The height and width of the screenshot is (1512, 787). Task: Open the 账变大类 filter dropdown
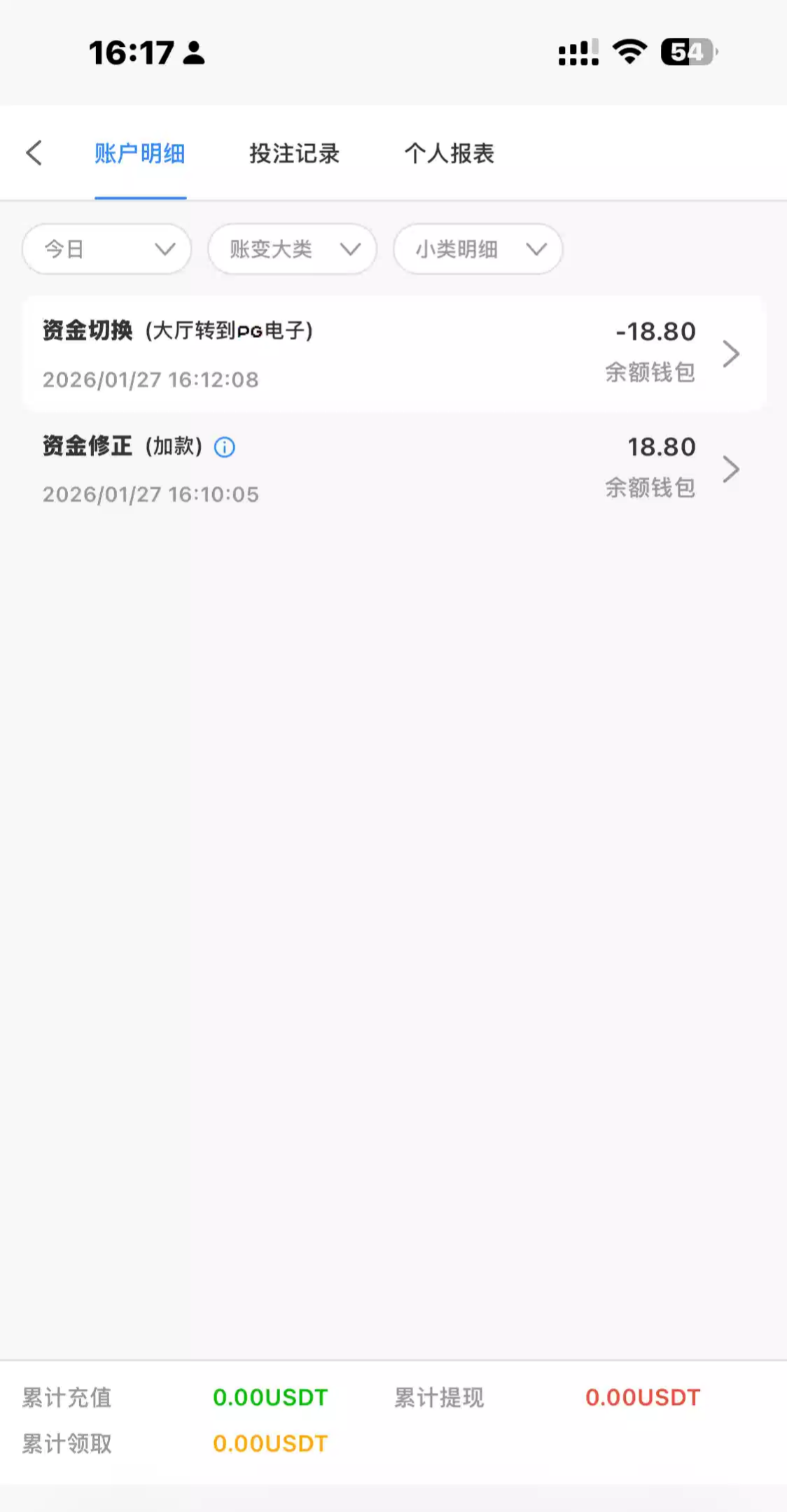pyautogui.click(x=293, y=249)
